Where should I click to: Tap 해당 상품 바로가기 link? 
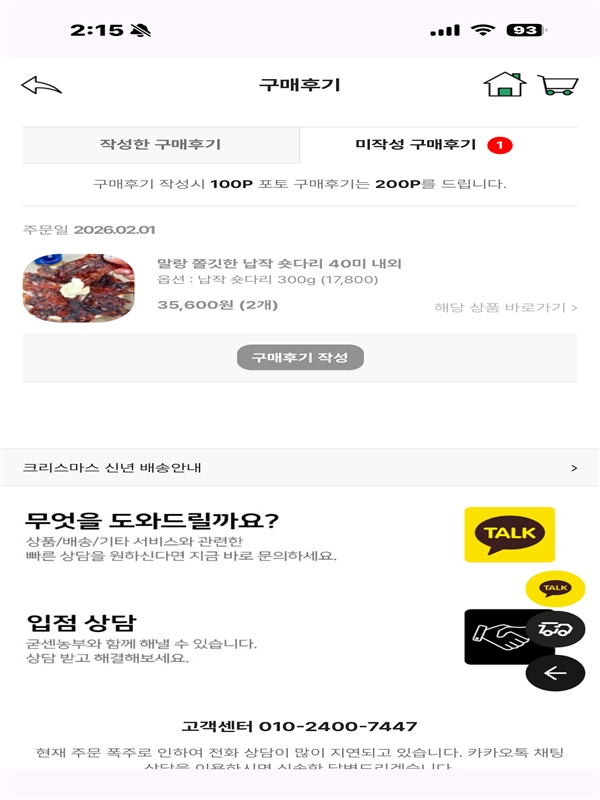pos(505,307)
